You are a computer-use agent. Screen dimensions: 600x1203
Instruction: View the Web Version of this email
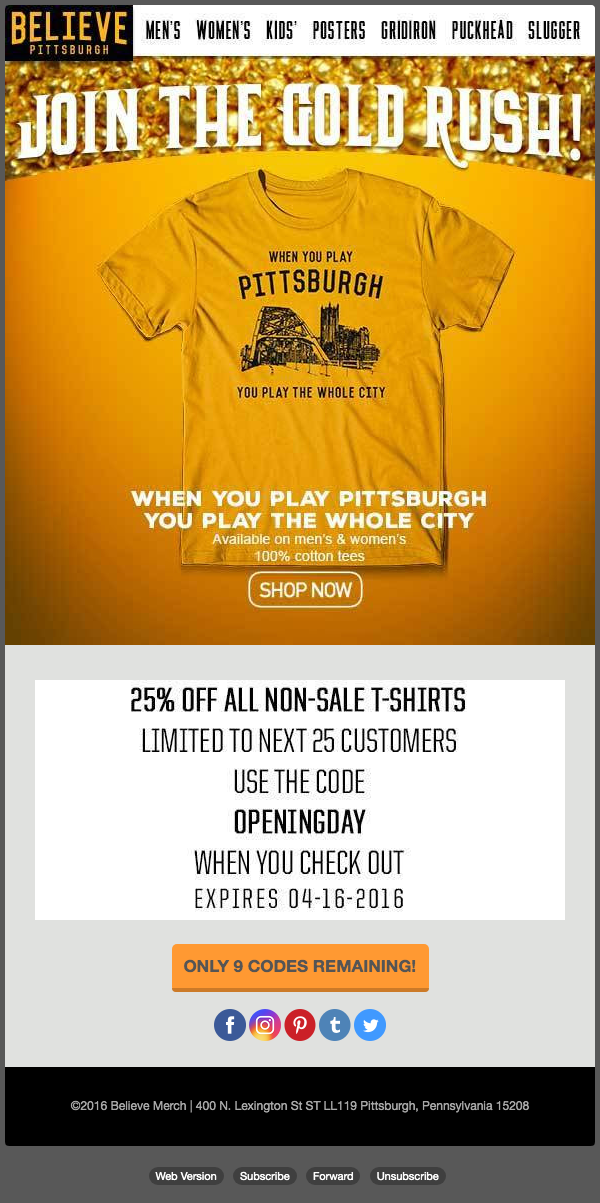point(186,1176)
